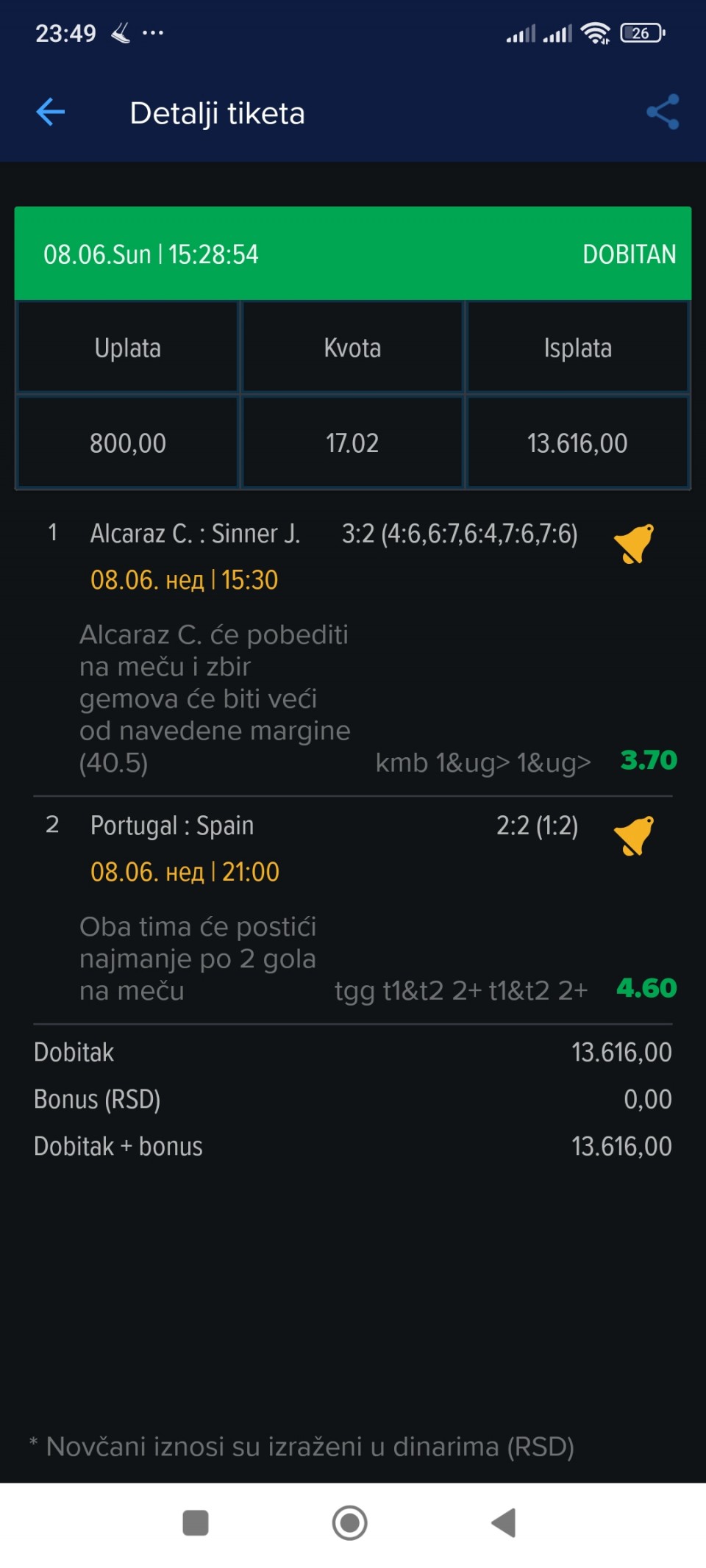The width and height of the screenshot is (706, 1568).
Task: Open recent apps from the navigation bar
Action: 196,1523
